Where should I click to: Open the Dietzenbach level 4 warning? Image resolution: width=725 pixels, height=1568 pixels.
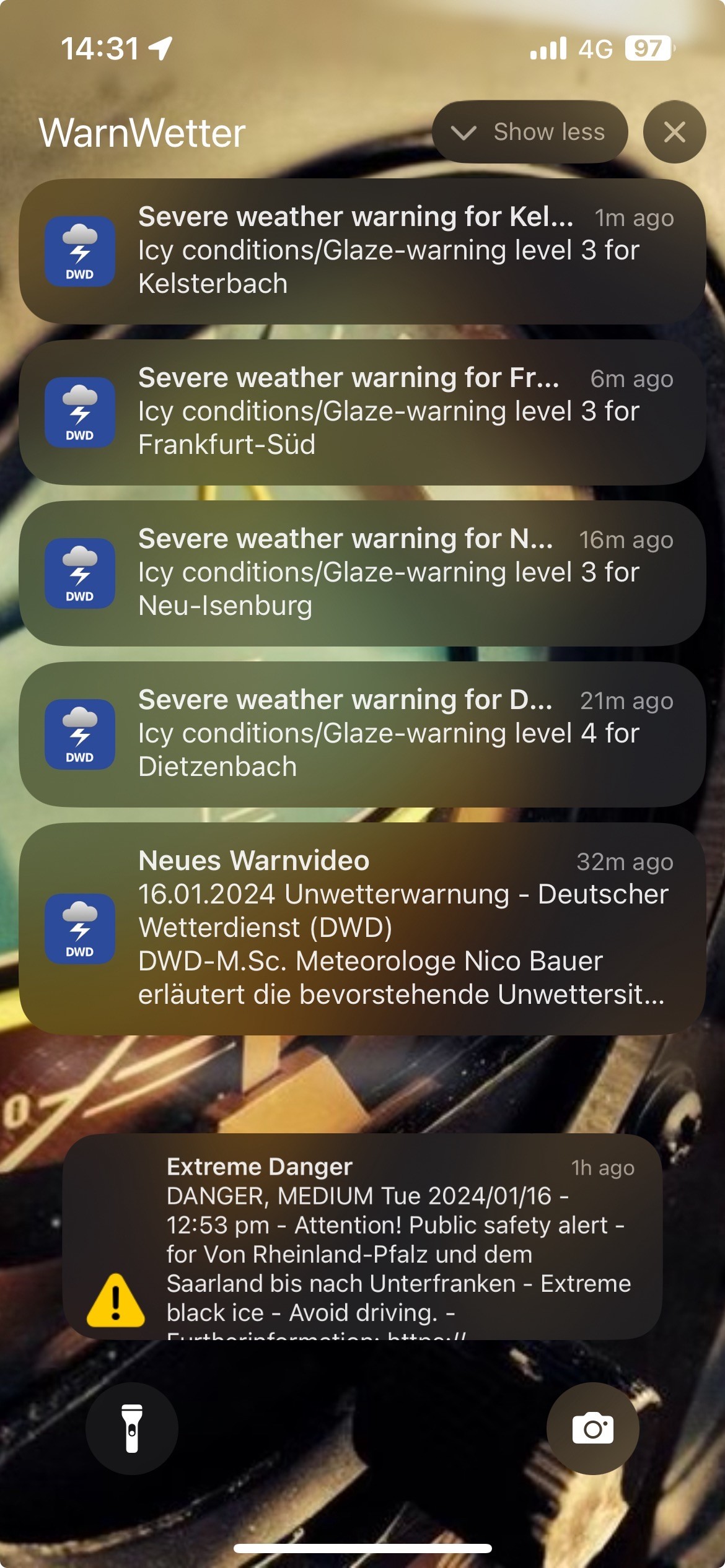(362, 734)
